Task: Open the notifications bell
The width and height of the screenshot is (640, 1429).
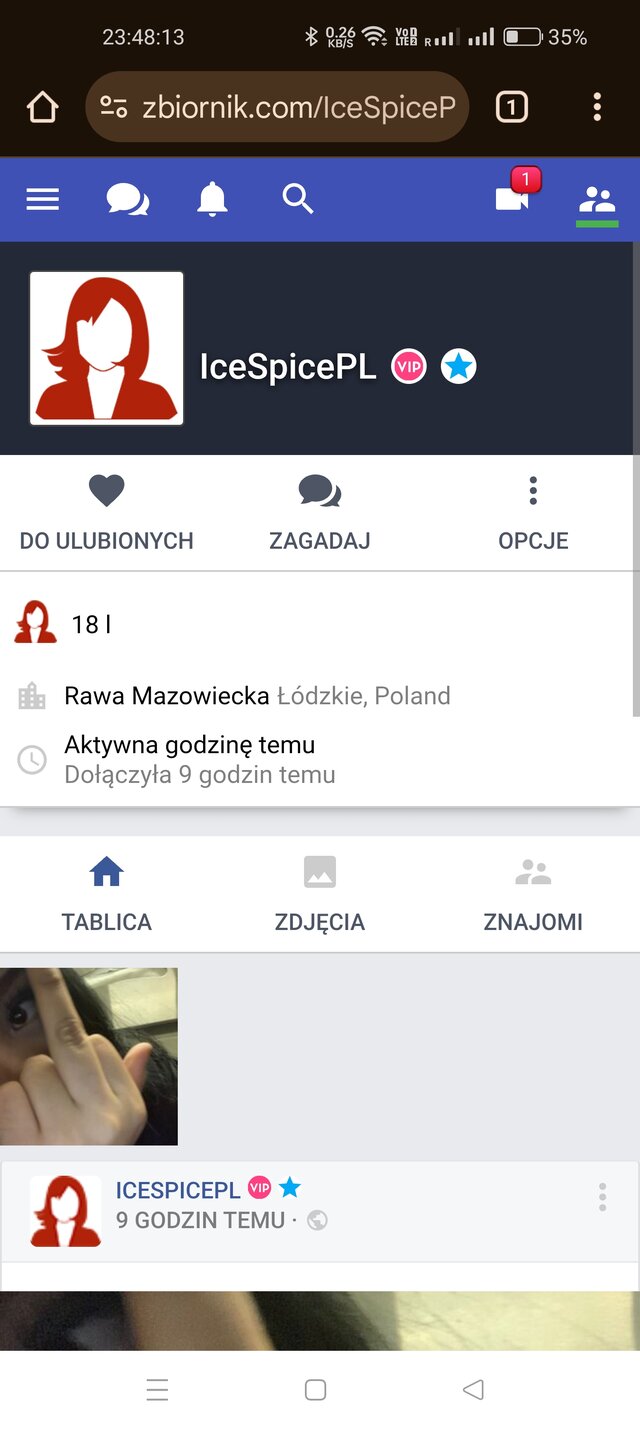Action: (212, 200)
